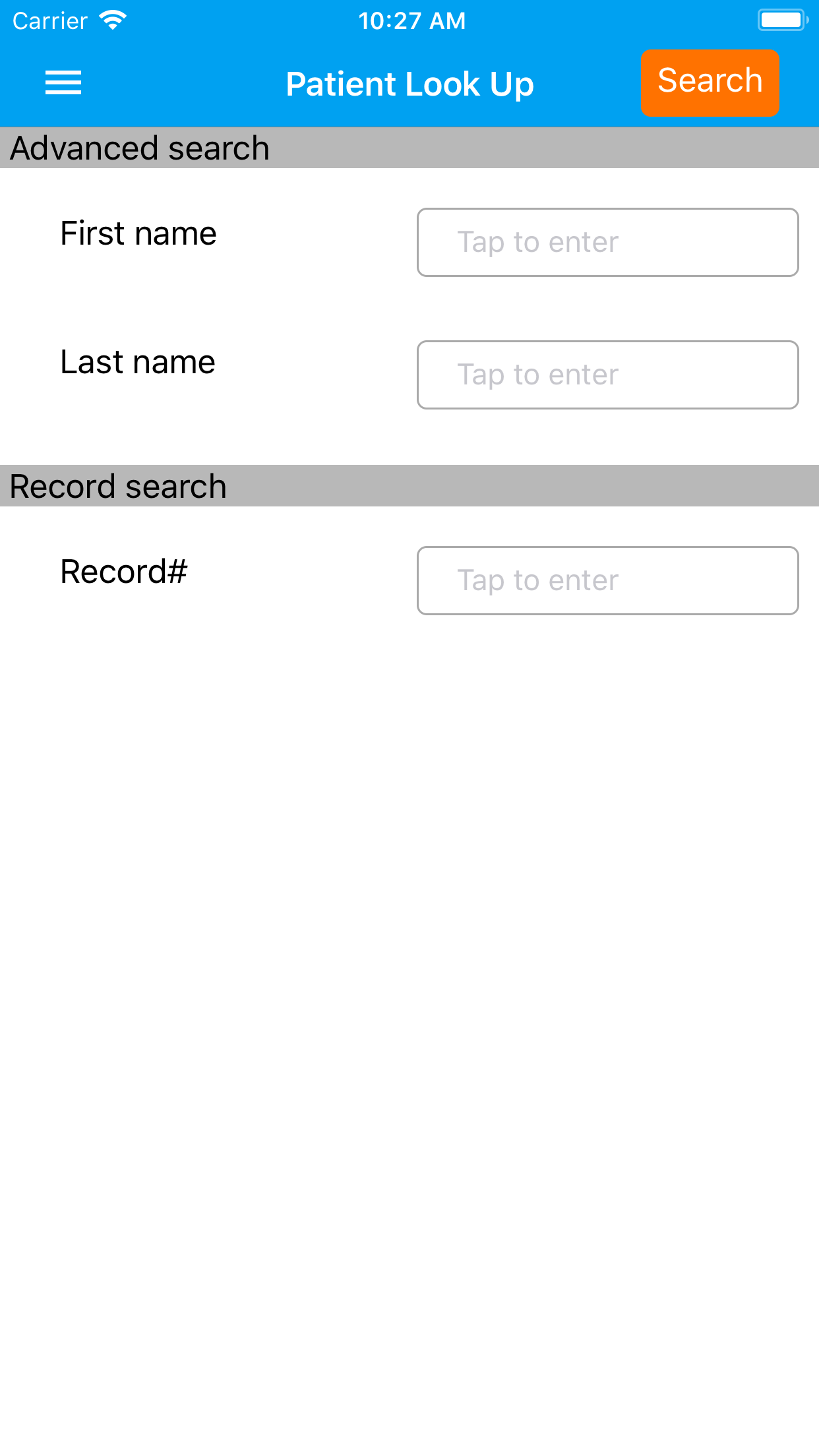819x1456 pixels.
Task: Click the battery indicator icon
Action: pos(782,20)
